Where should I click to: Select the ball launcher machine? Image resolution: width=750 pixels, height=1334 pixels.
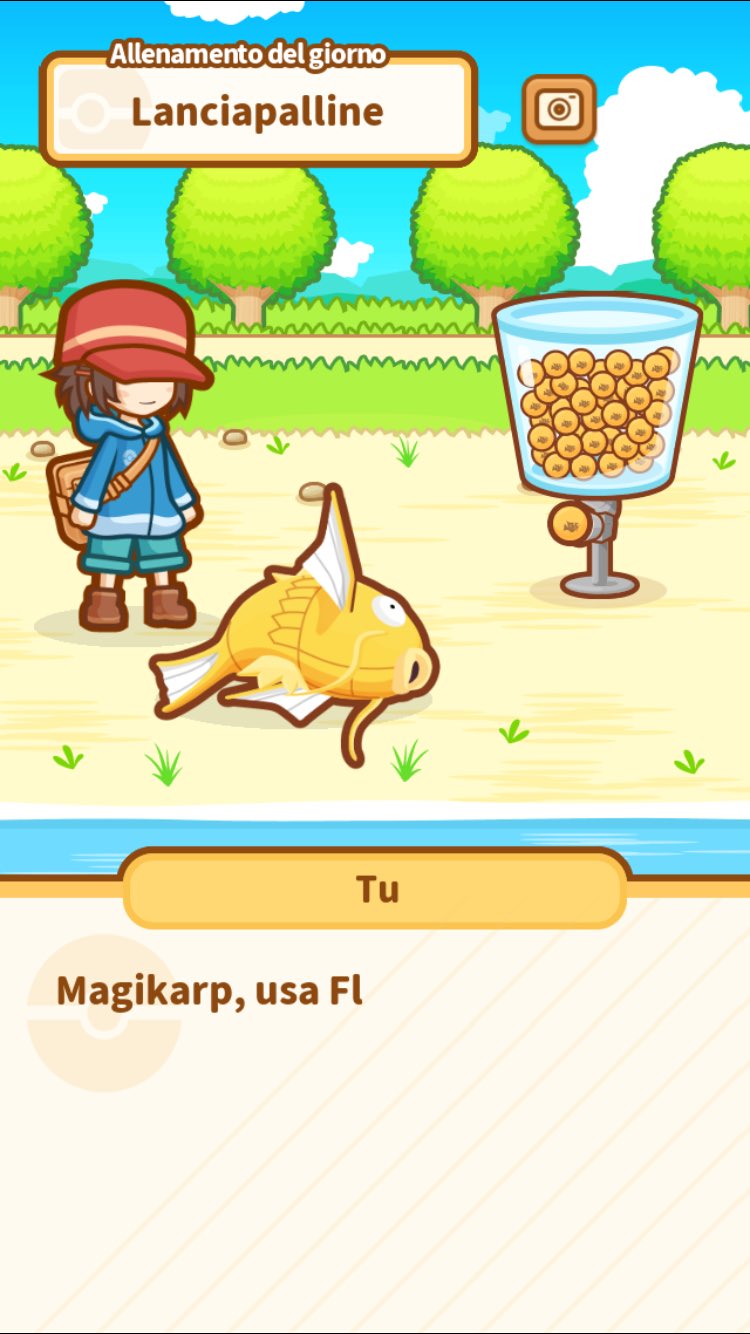tap(600, 420)
